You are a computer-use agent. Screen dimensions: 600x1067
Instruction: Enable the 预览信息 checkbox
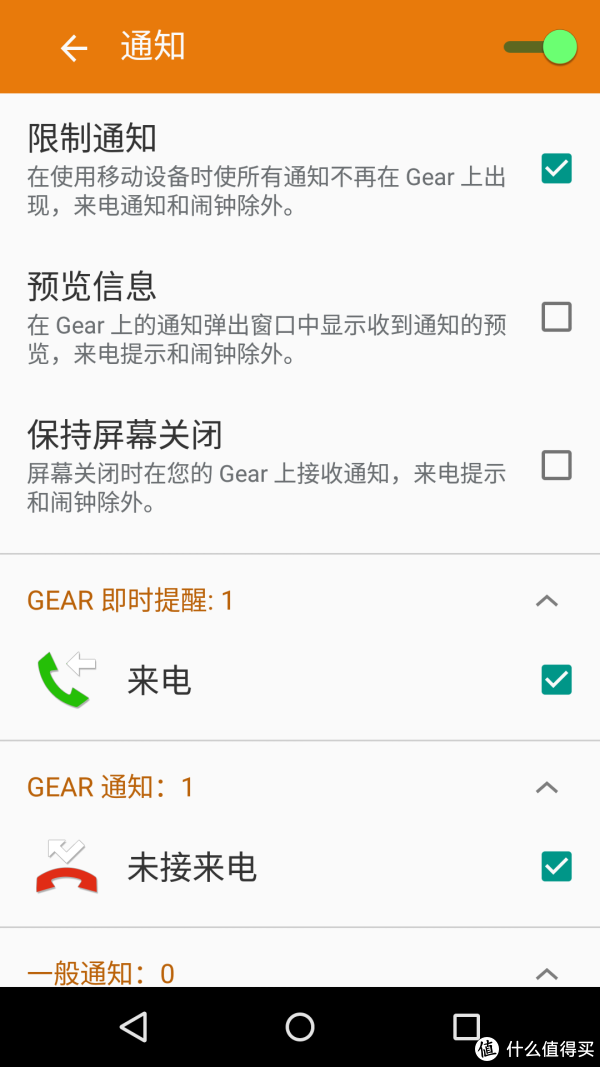pos(556,317)
